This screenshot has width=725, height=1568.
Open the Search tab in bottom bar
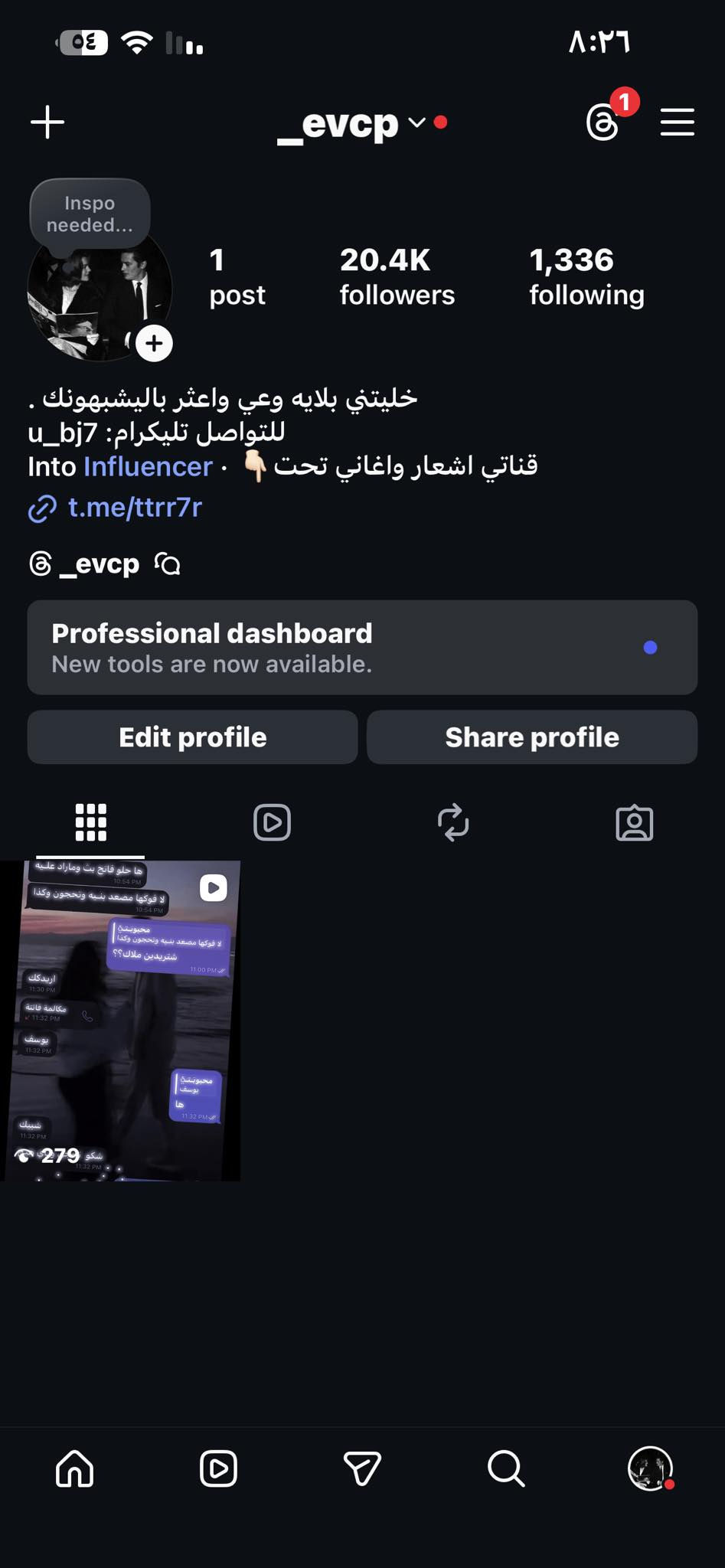point(506,1468)
